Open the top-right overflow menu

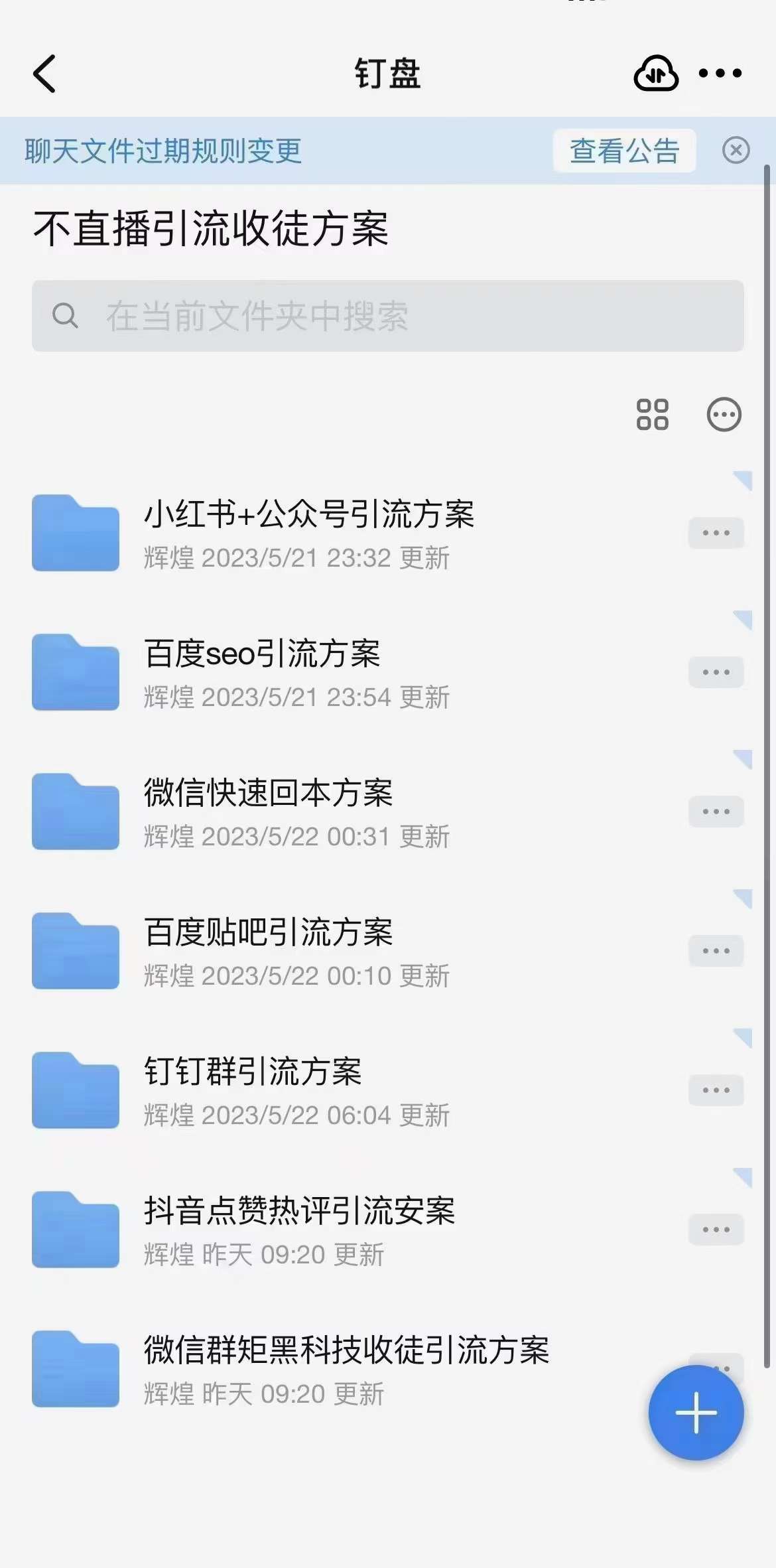720,74
